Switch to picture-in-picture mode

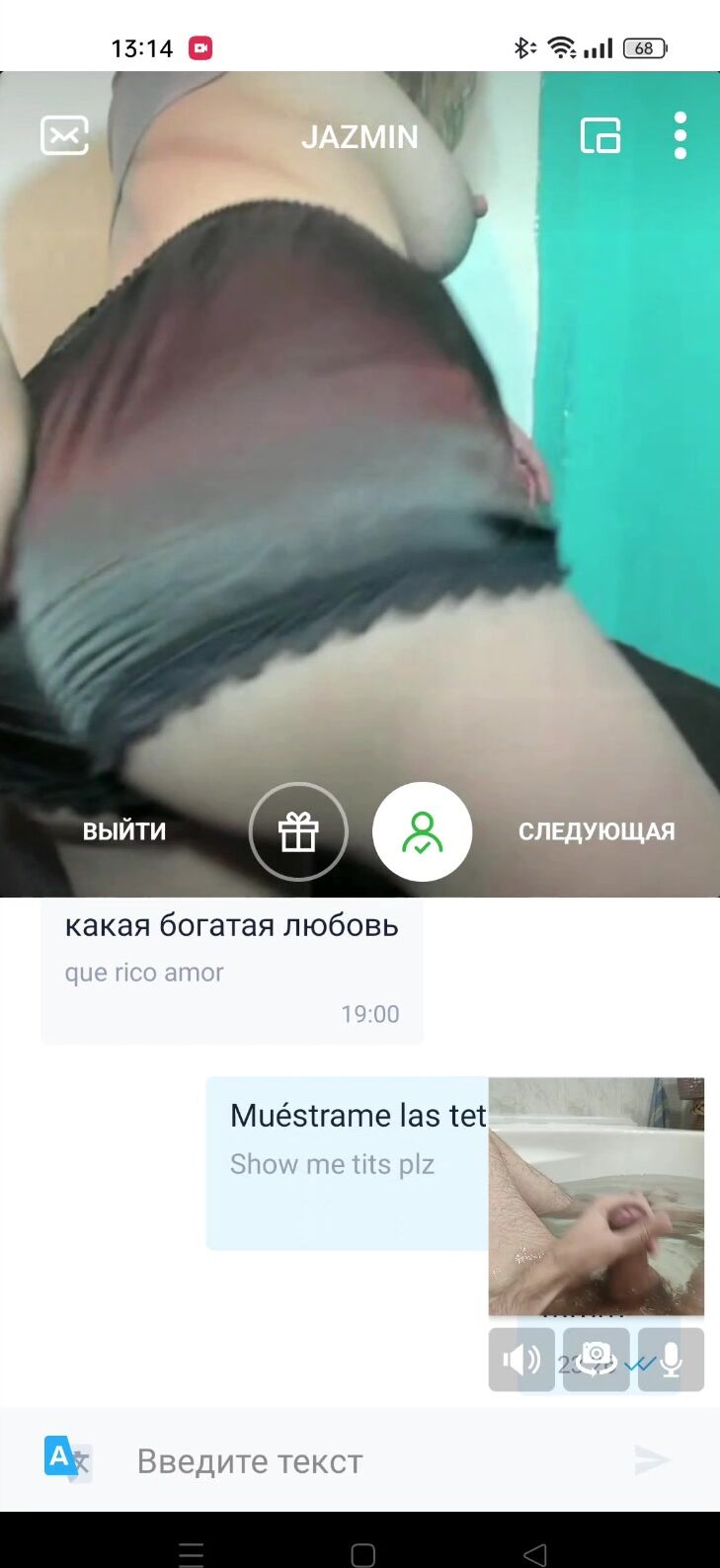point(600,135)
